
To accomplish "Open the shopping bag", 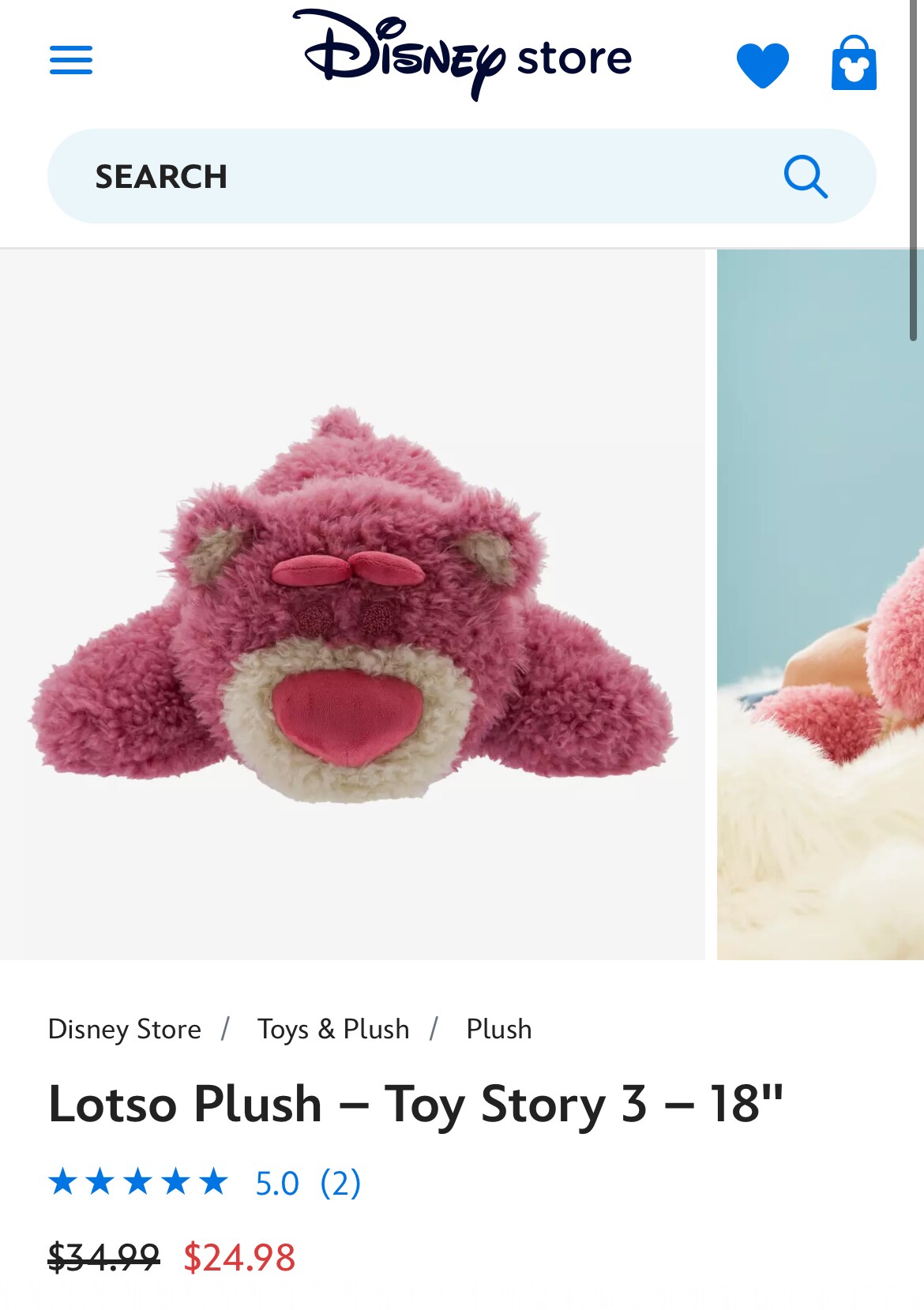I will pos(854,63).
